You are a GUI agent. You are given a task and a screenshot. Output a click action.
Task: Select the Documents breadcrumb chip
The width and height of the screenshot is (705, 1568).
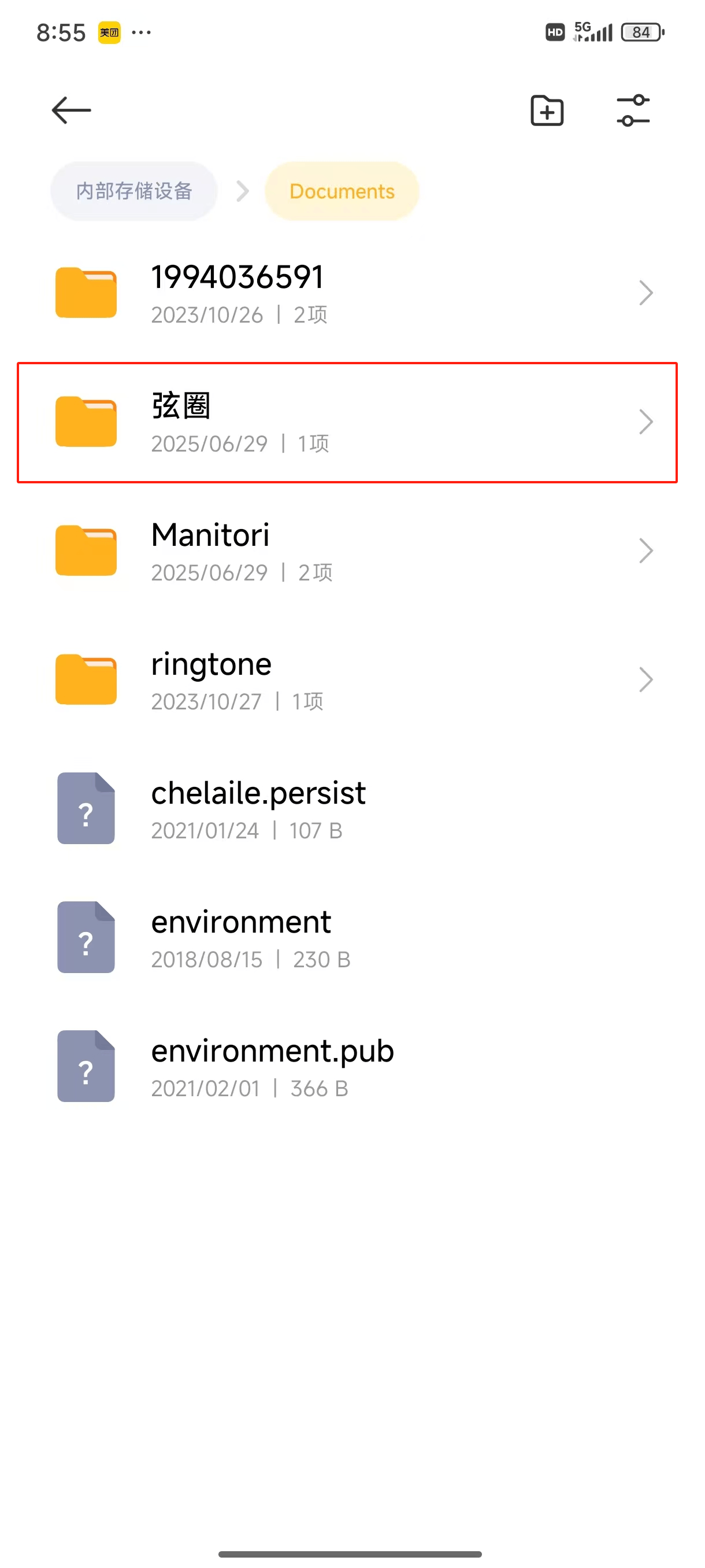[342, 191]
